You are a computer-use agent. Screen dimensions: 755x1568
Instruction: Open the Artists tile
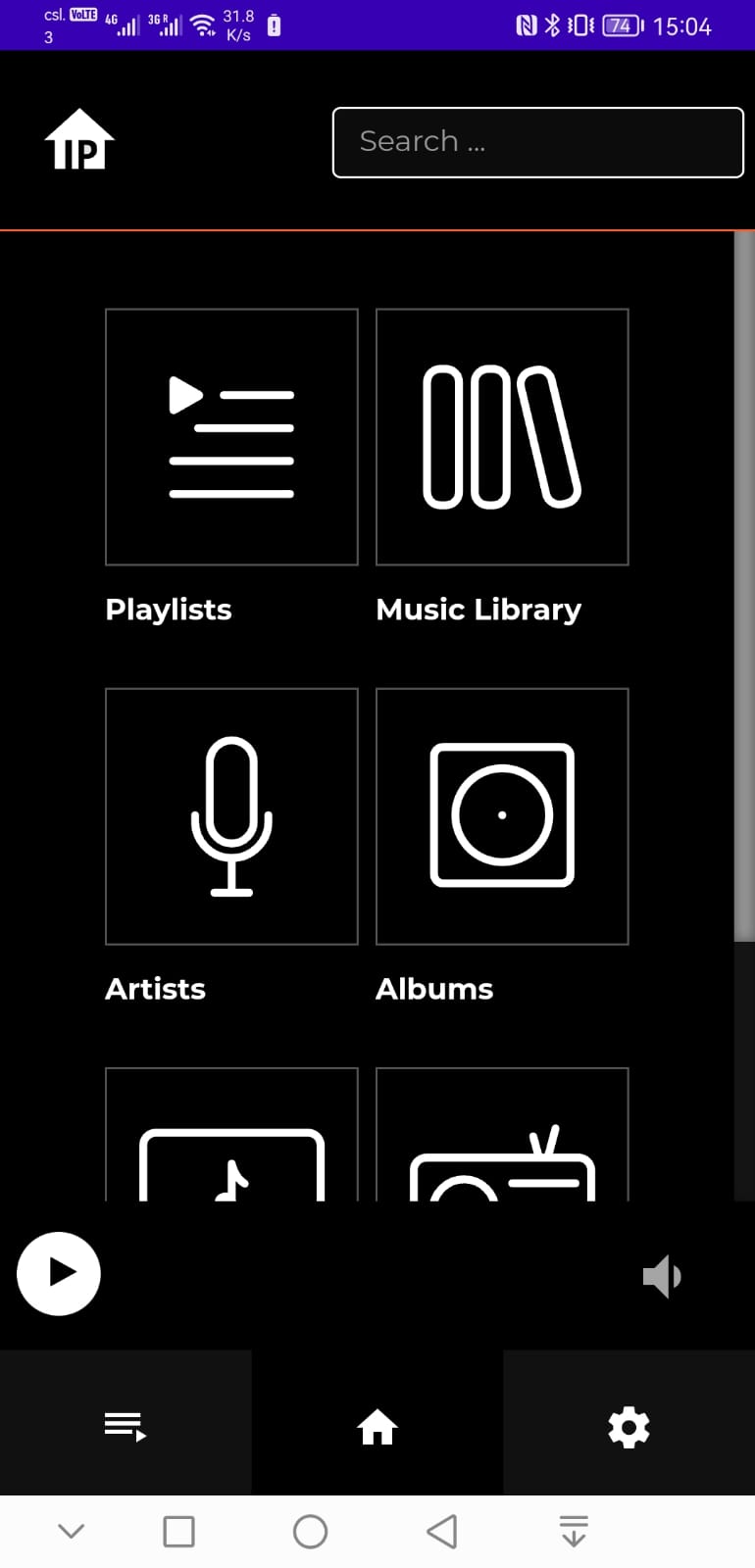click(x=231, y=816)
